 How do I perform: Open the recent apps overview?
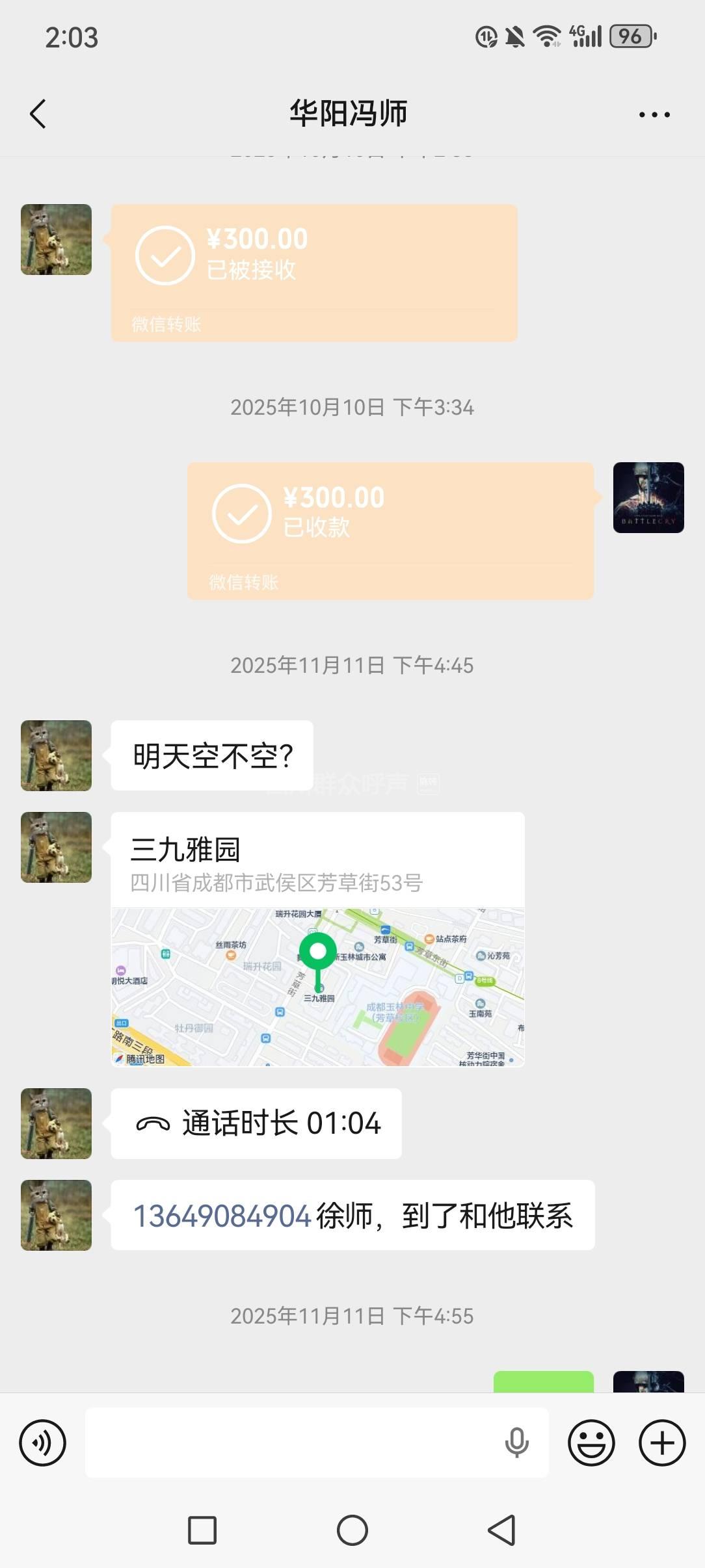(x=202, y=1530)
